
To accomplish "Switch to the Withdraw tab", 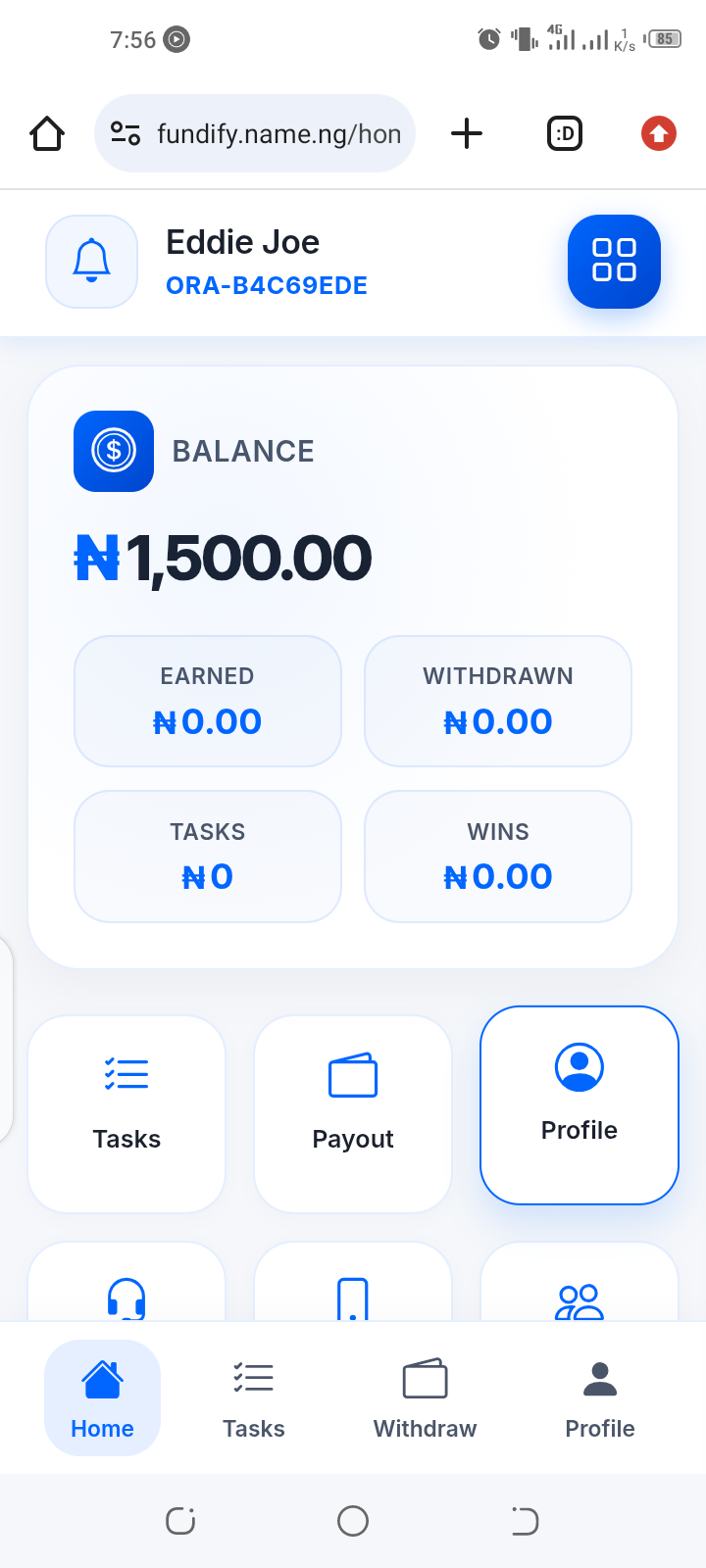I will click(425, 1397).
